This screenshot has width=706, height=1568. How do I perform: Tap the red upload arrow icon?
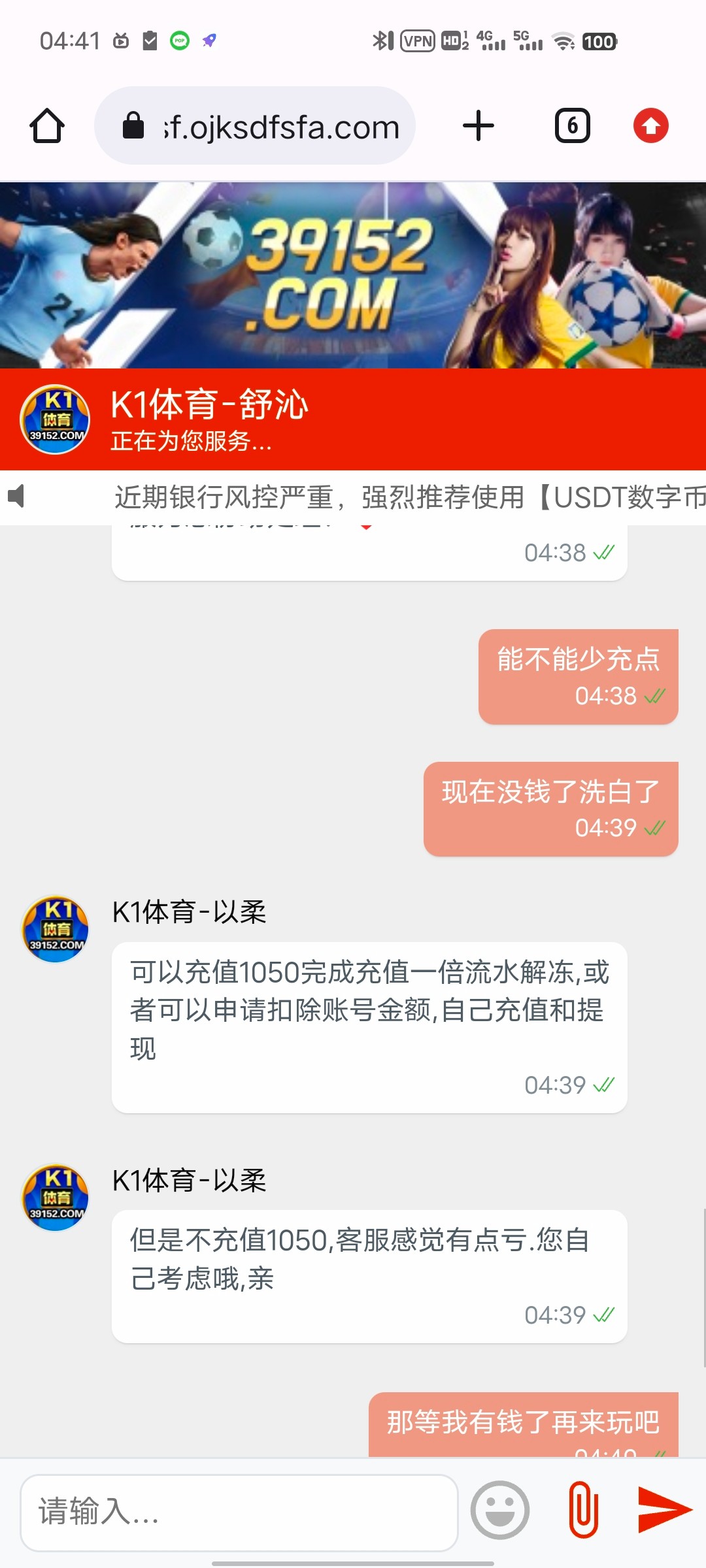click(650, 125)
